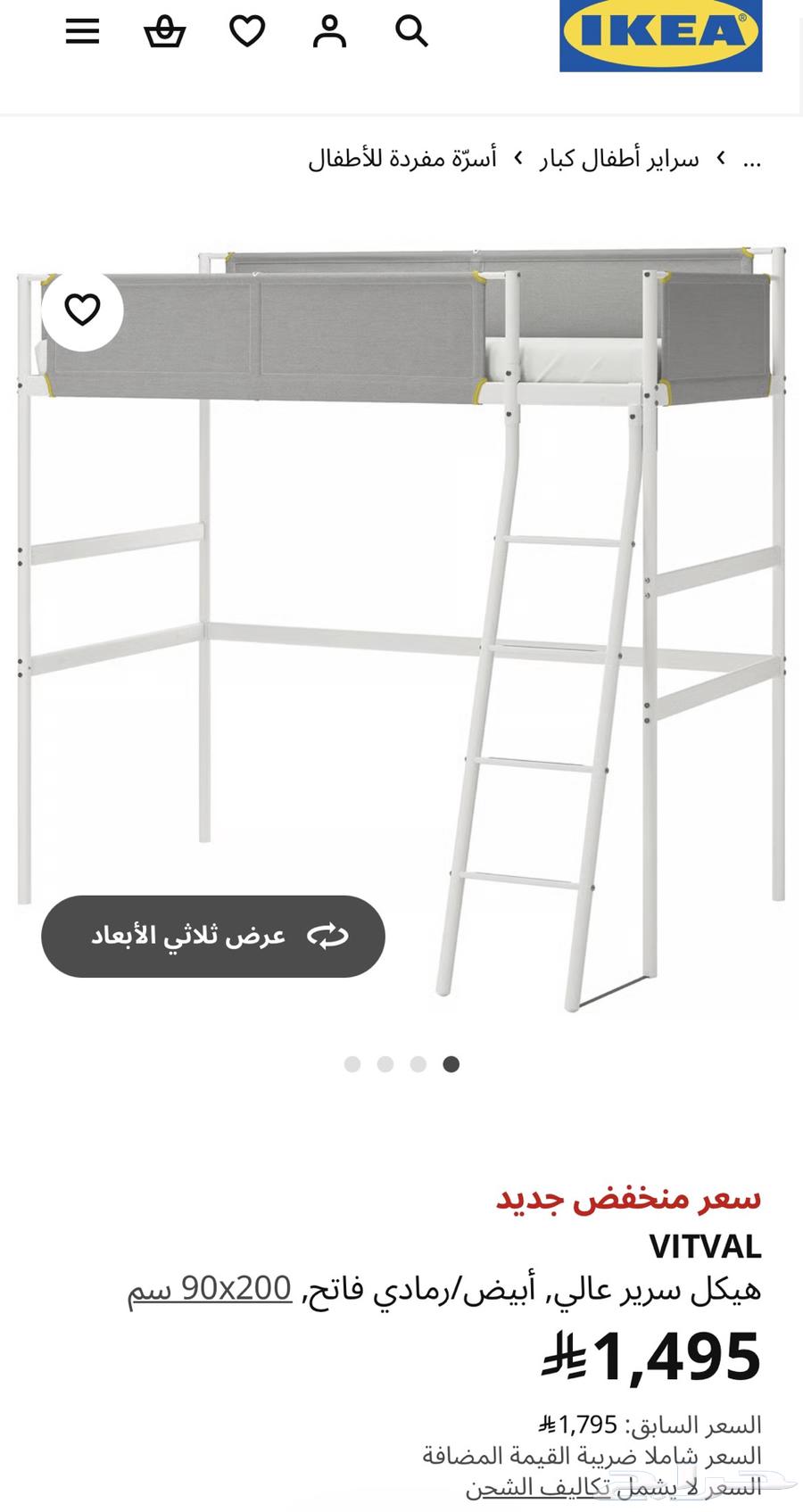
Task: Open the hamburger navigation menu
Action: point(81,32)
